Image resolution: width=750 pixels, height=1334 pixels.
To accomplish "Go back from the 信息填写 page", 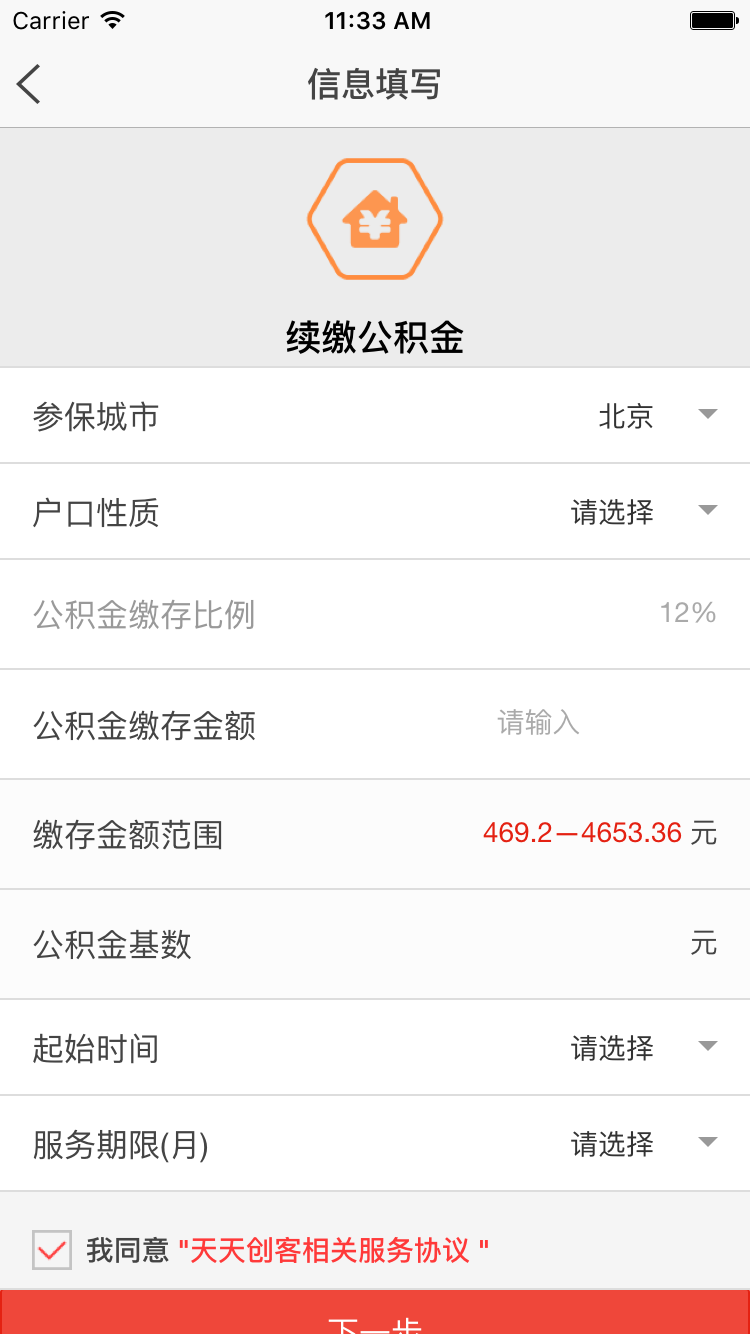I will pos(29,84).
